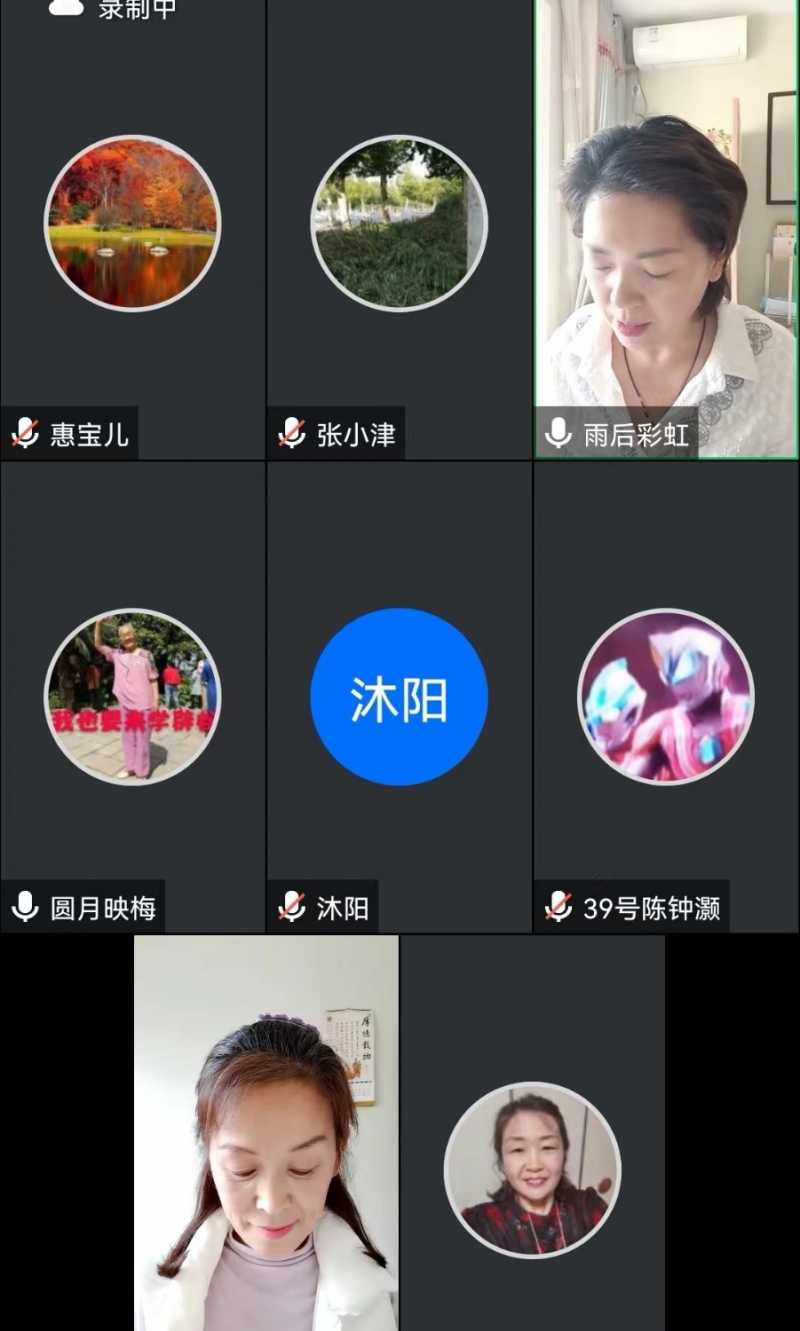Click the small circular avatar at bottom right
Image resolution: width=800 pixels, height=1331 pixels.
(533, 1168)
